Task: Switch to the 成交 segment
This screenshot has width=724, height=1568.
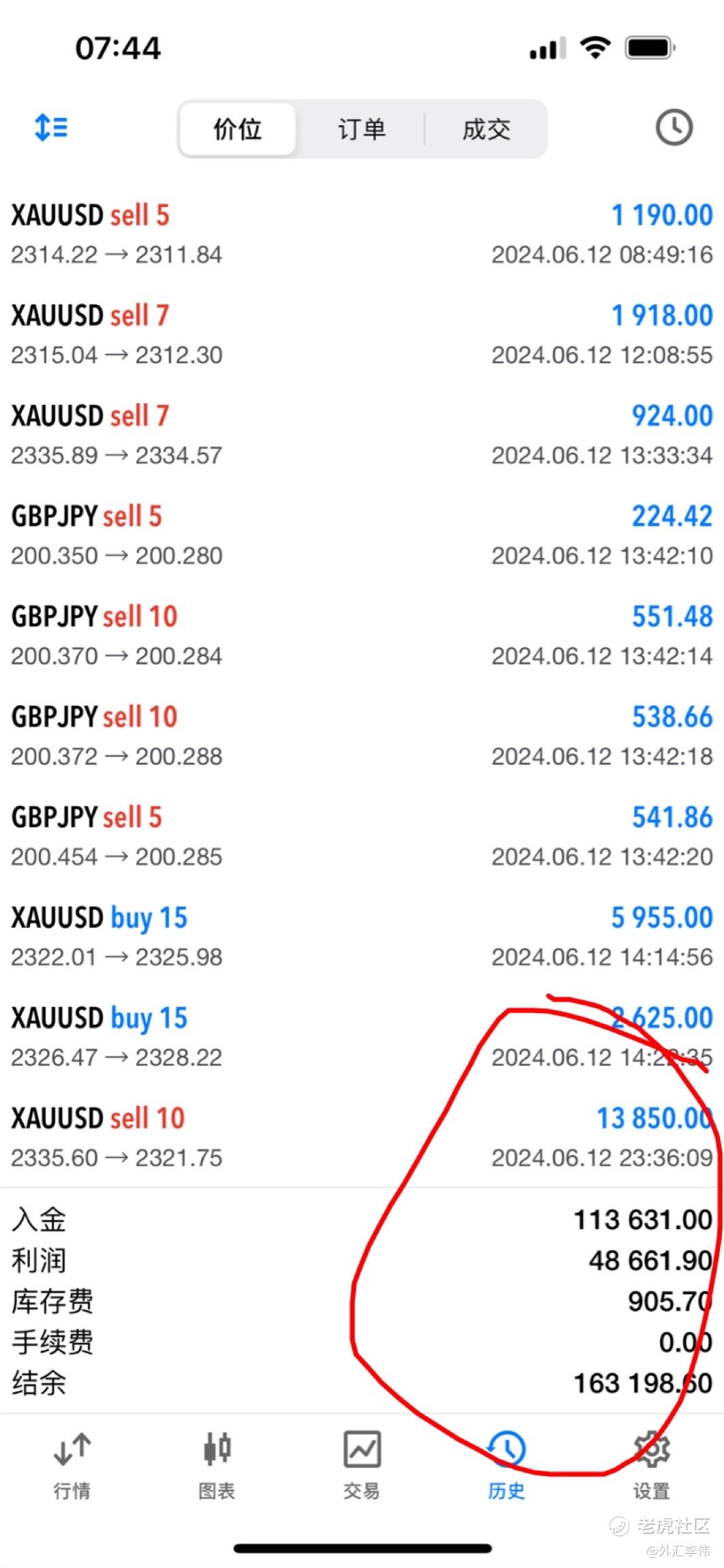Action: [x=486, y=129]
